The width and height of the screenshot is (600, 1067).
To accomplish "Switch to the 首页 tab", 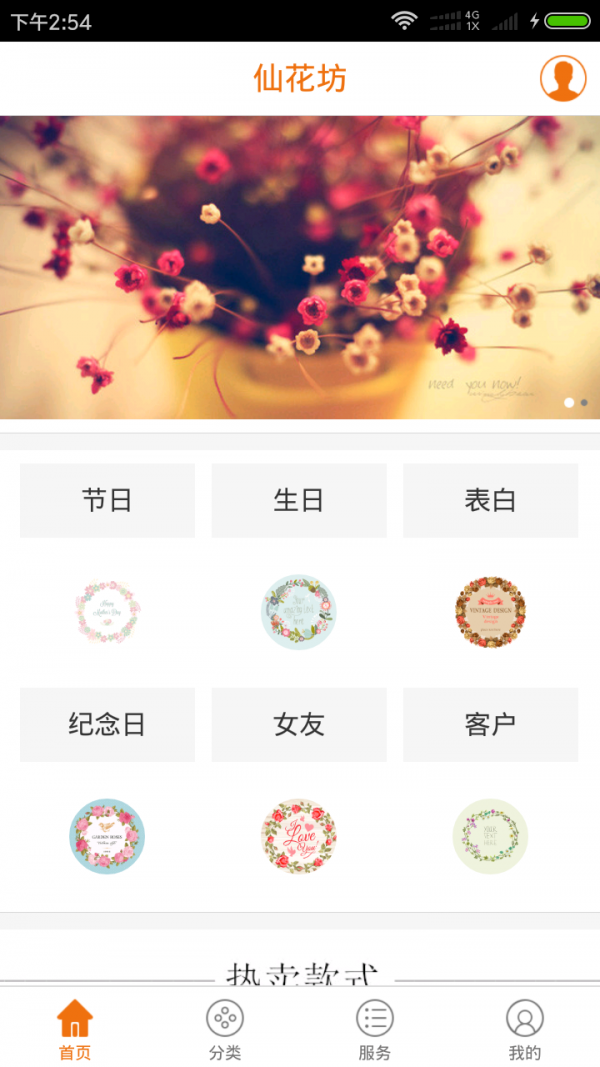I will [x=75, y=1030].
